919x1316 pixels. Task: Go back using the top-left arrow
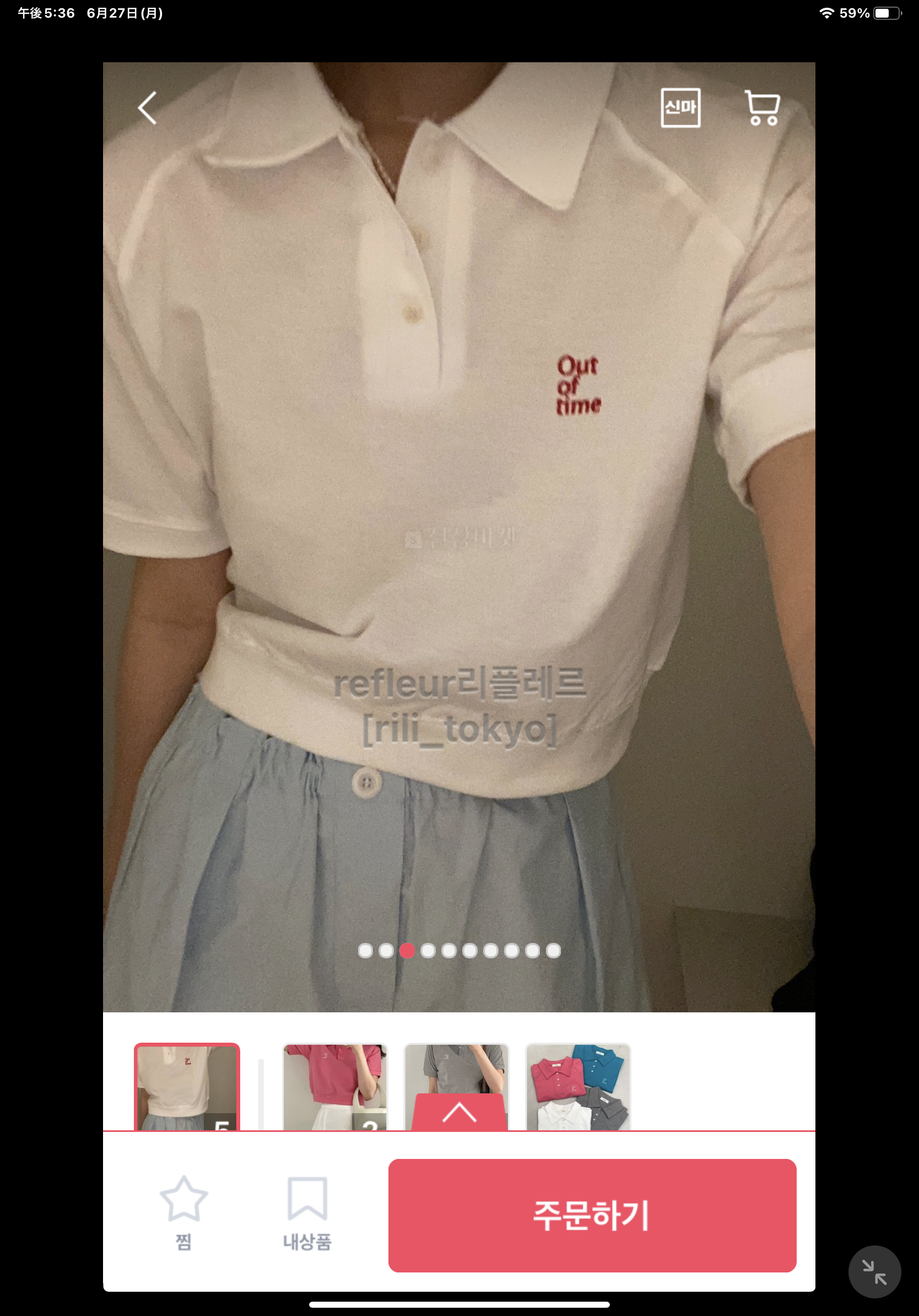(x=147, y=108)
